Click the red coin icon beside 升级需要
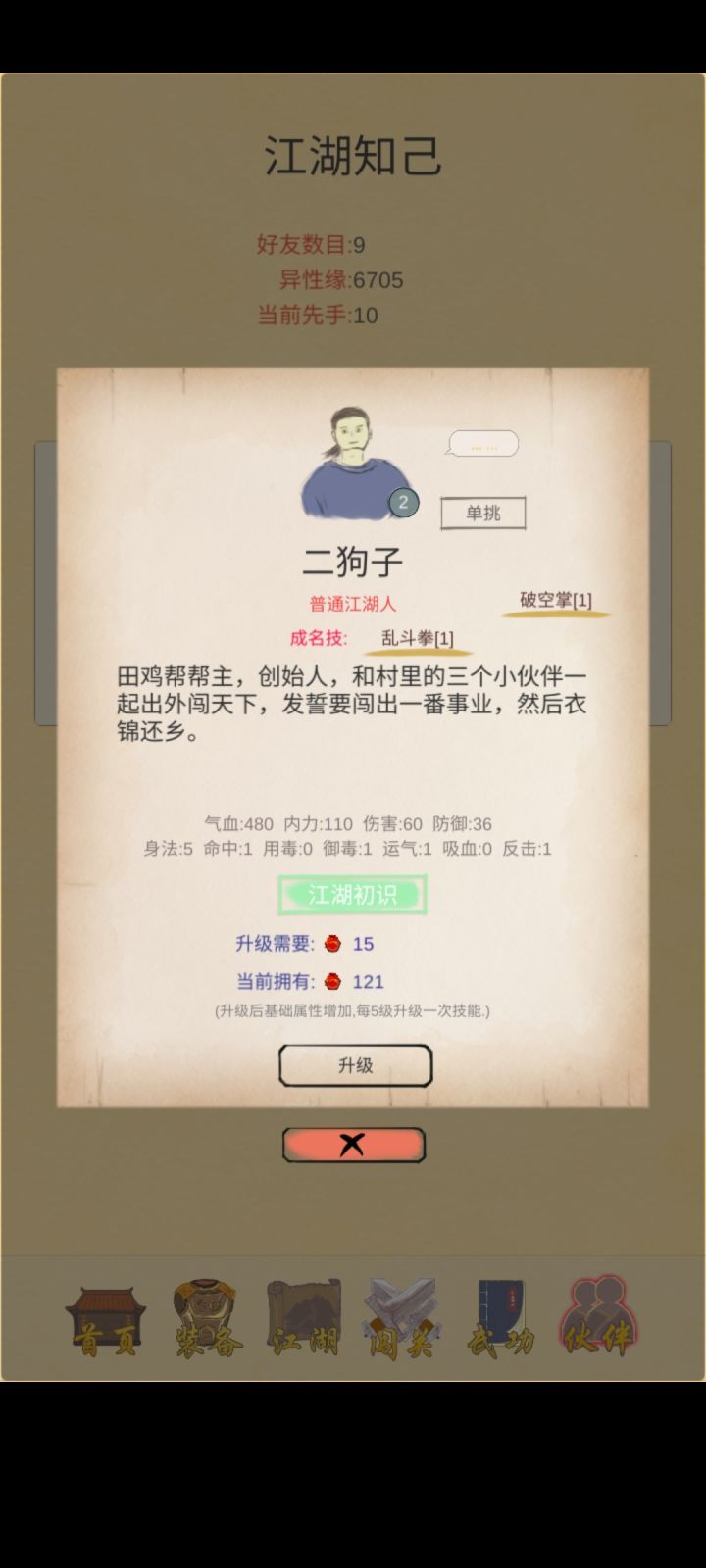Image resolution: width=706 pixels, height=1568 pixels. (336, 943)
